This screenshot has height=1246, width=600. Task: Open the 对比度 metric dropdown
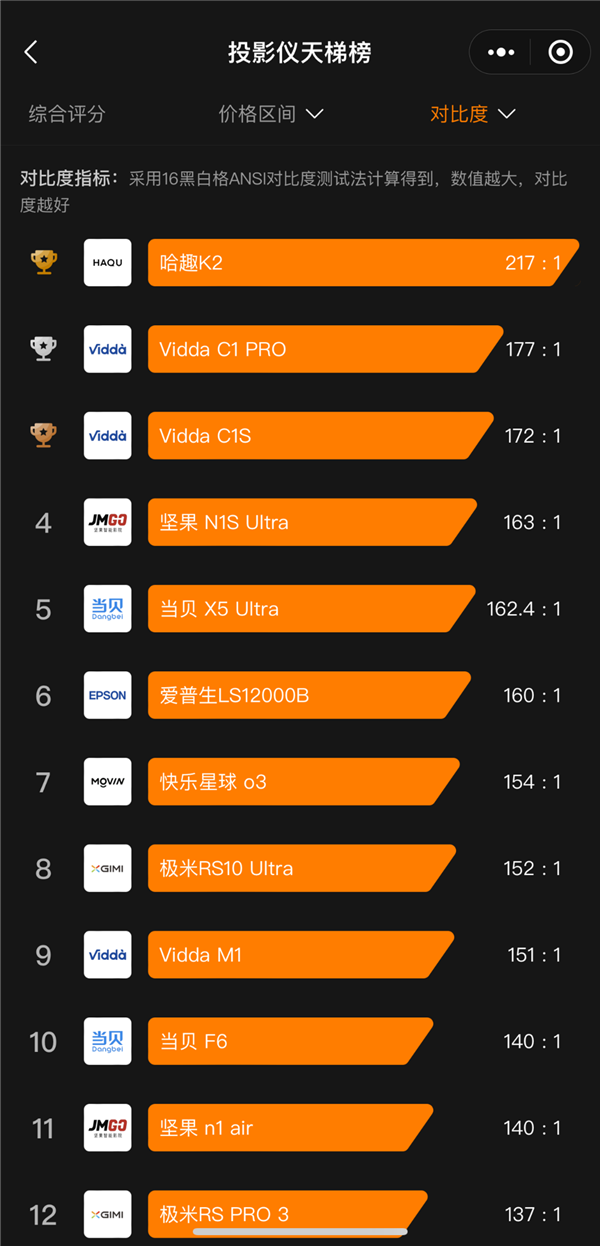click(x=472, y=114)
